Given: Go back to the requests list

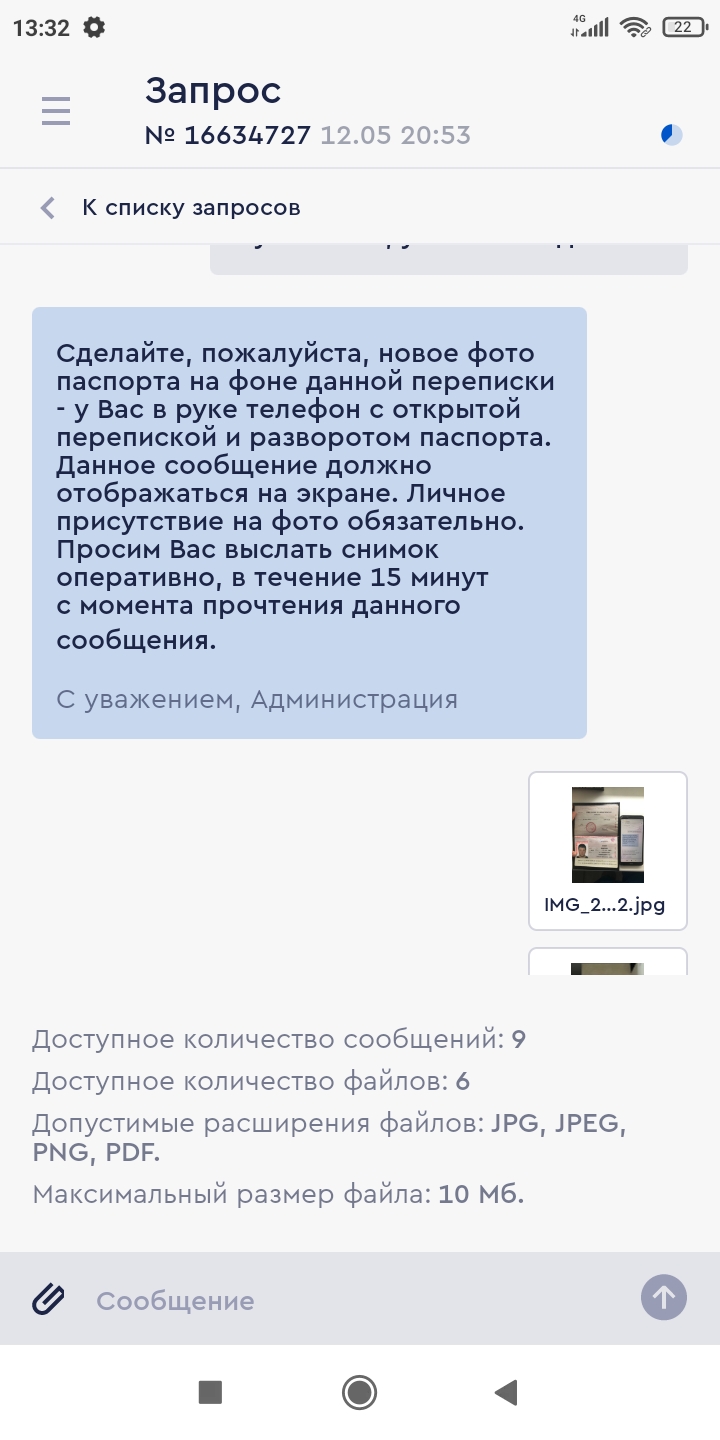Looking at the screenshot, I should click(170, 208).
